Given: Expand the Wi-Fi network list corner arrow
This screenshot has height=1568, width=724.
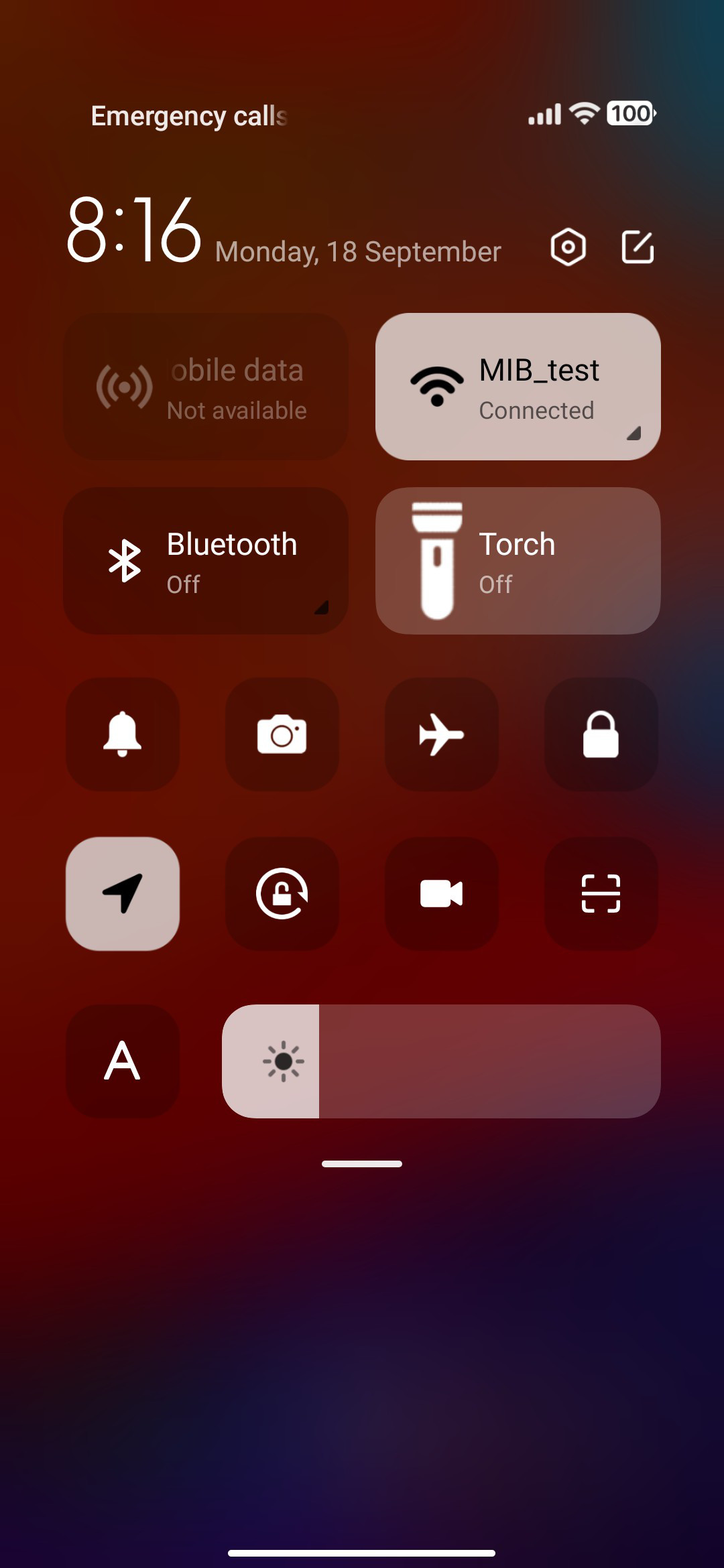Looking at the screenshot, I should (633, 434).
